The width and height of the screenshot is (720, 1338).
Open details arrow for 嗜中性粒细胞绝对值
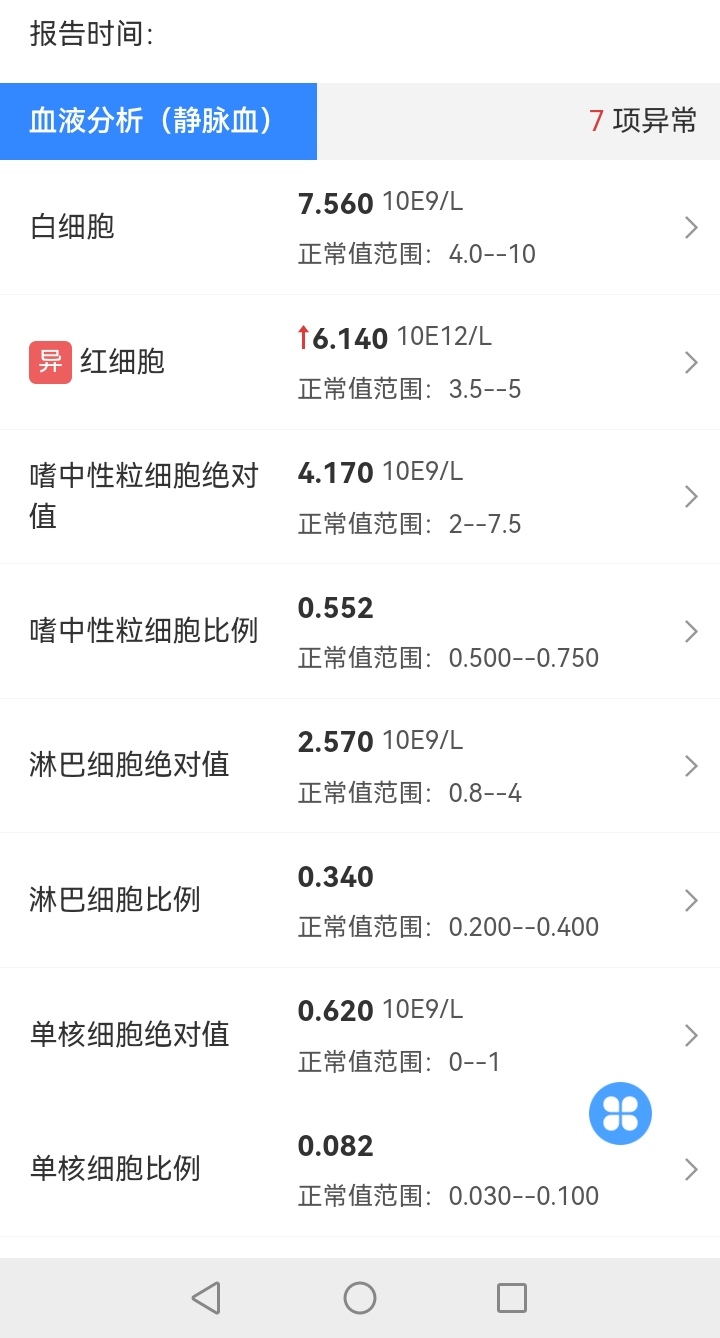(690, 496)
